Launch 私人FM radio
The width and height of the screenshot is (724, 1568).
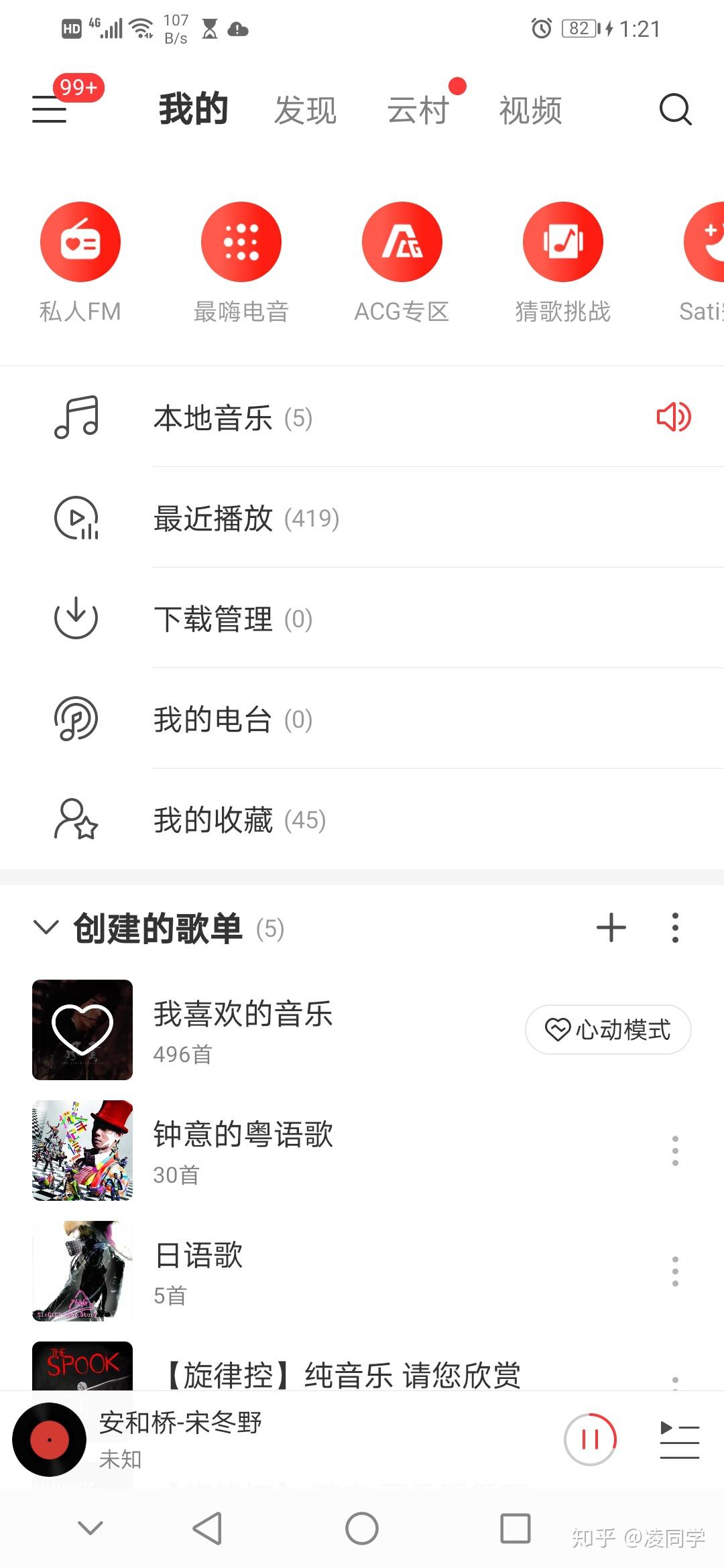click(80, 242)
